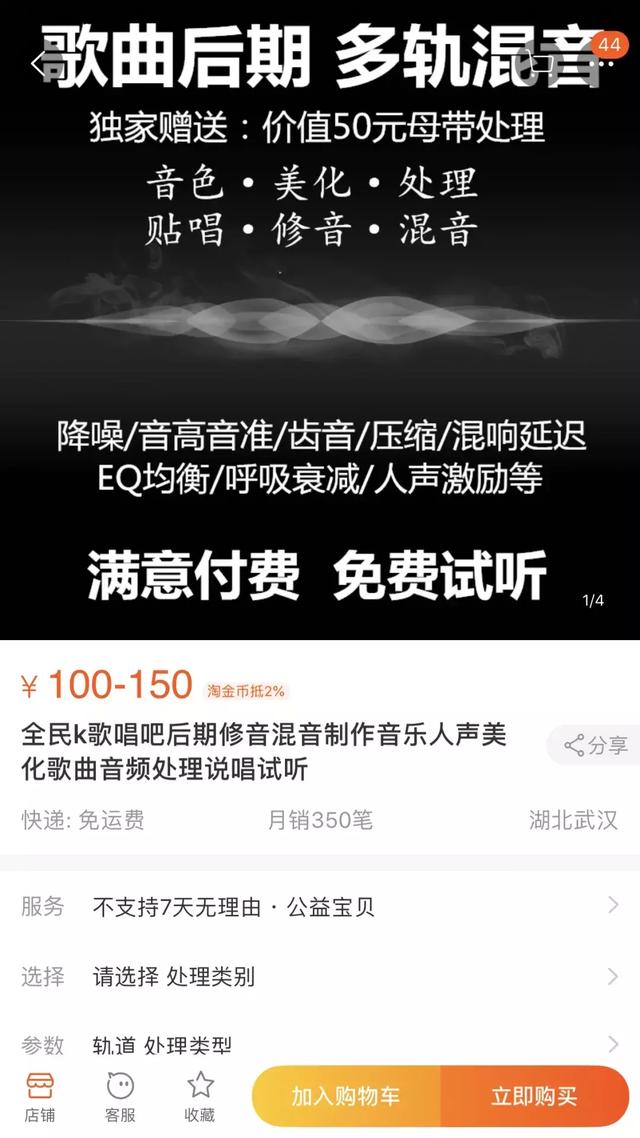Go back using the top-left arrow
The width and height of the screenshot is (640, 1138).
38,64
